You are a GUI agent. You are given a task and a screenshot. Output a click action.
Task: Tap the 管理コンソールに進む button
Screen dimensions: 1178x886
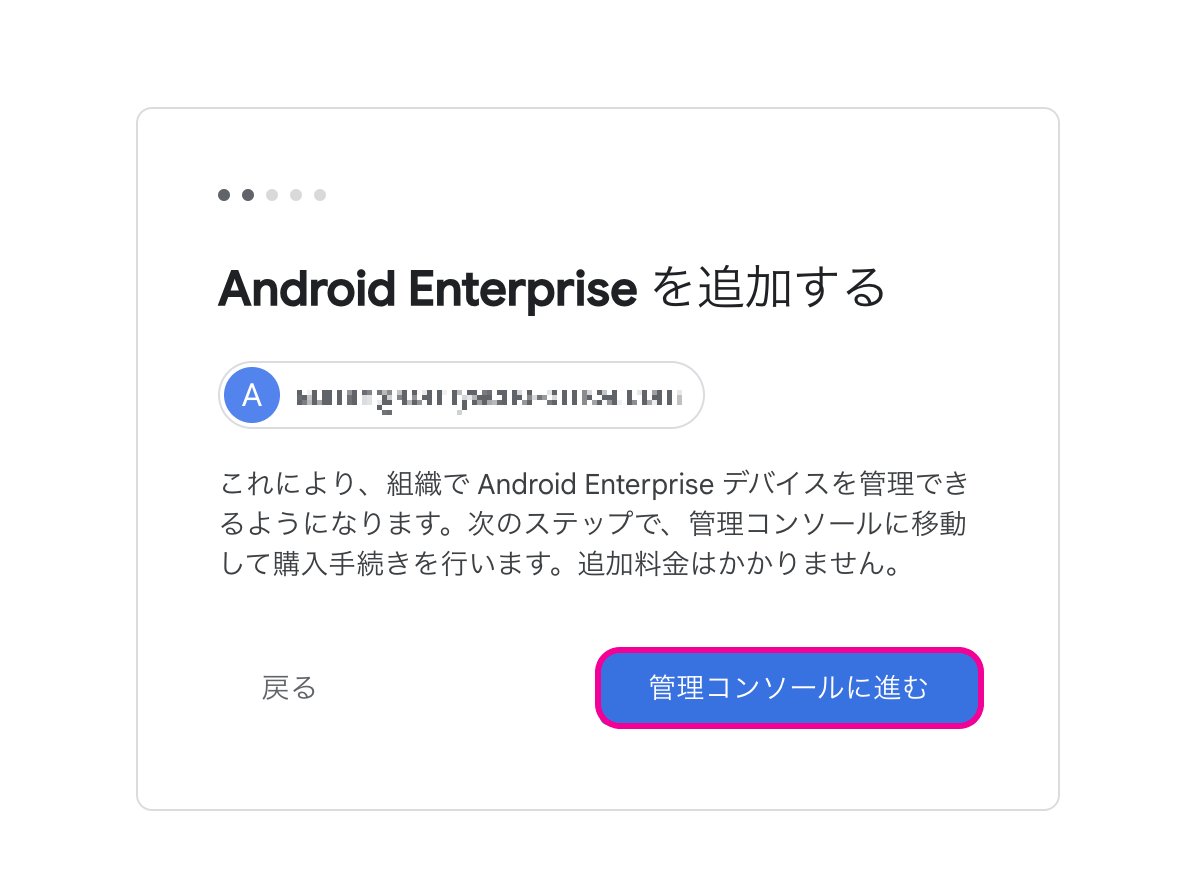click(x=789, y=688)
